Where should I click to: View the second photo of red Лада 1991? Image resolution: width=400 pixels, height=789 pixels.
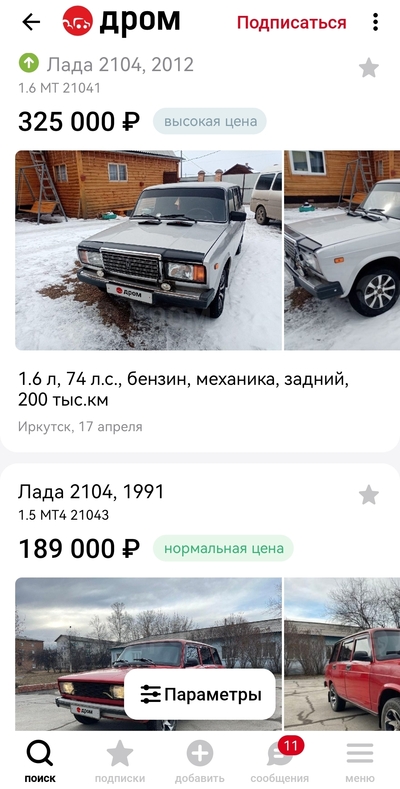pos(342,654)
